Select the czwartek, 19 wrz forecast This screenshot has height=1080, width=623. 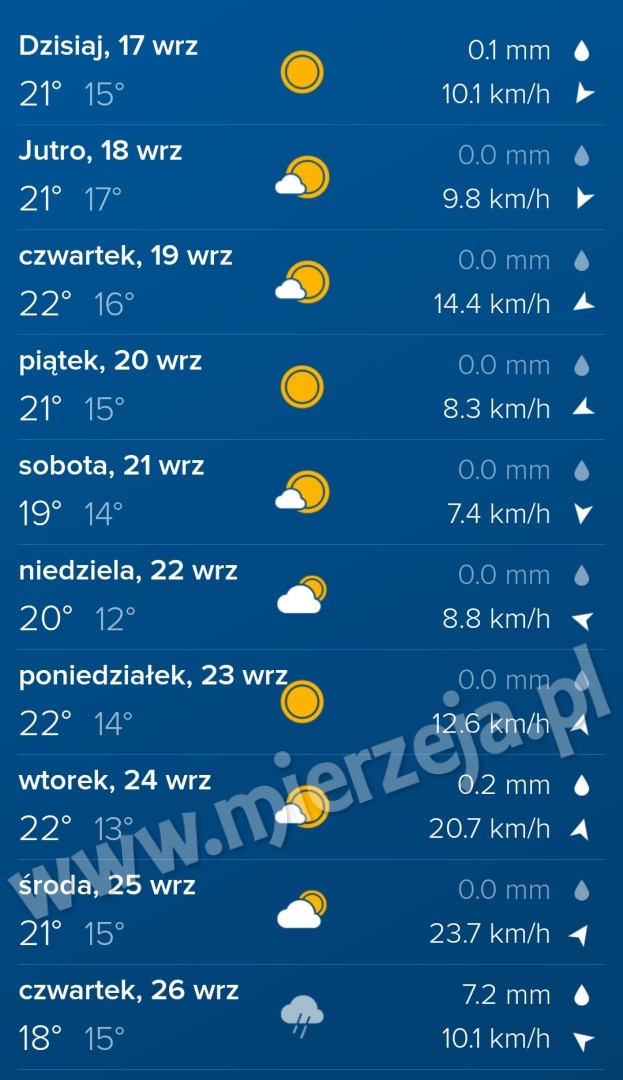pos(311,282)
